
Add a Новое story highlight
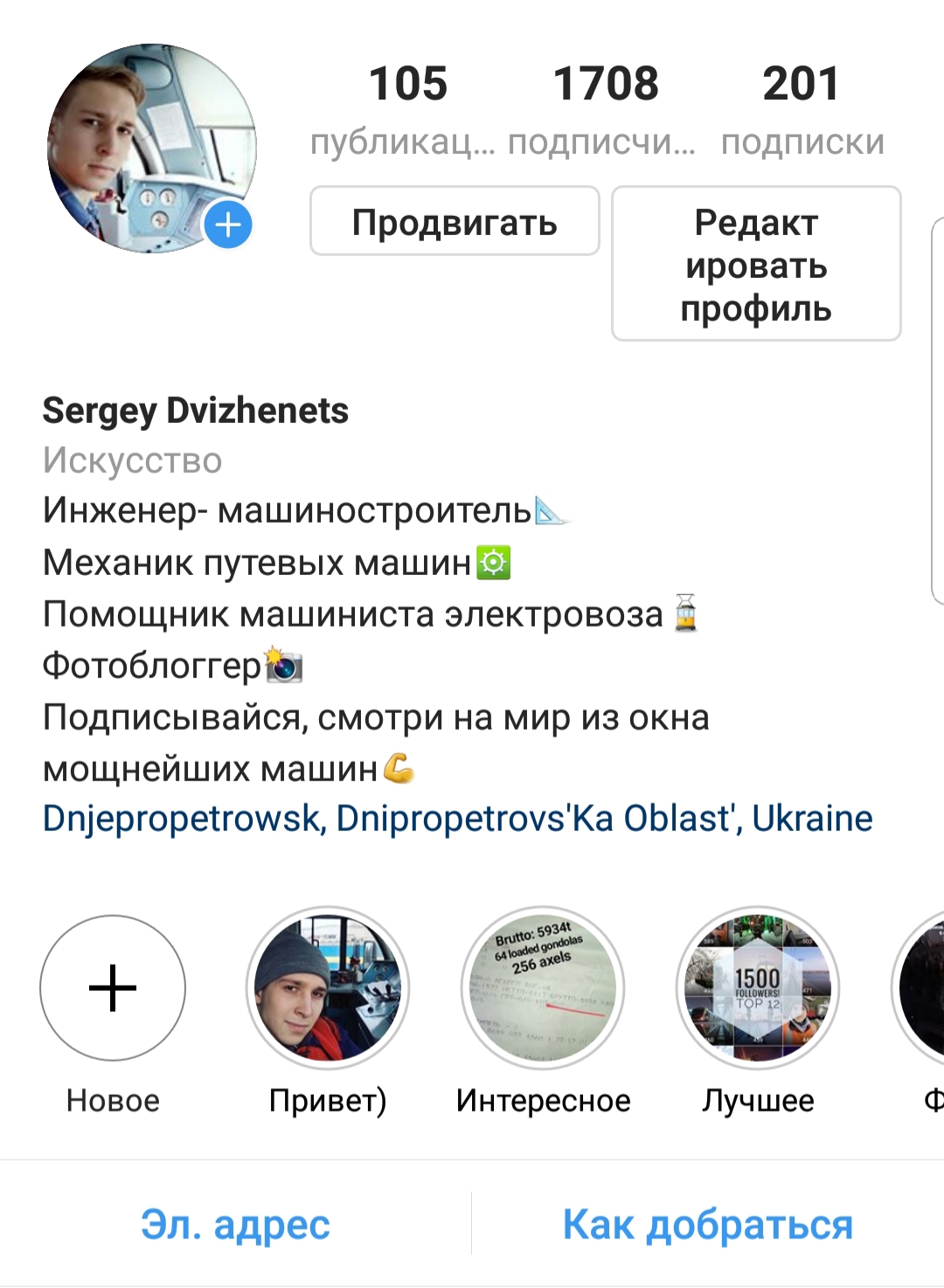(113, 988)
